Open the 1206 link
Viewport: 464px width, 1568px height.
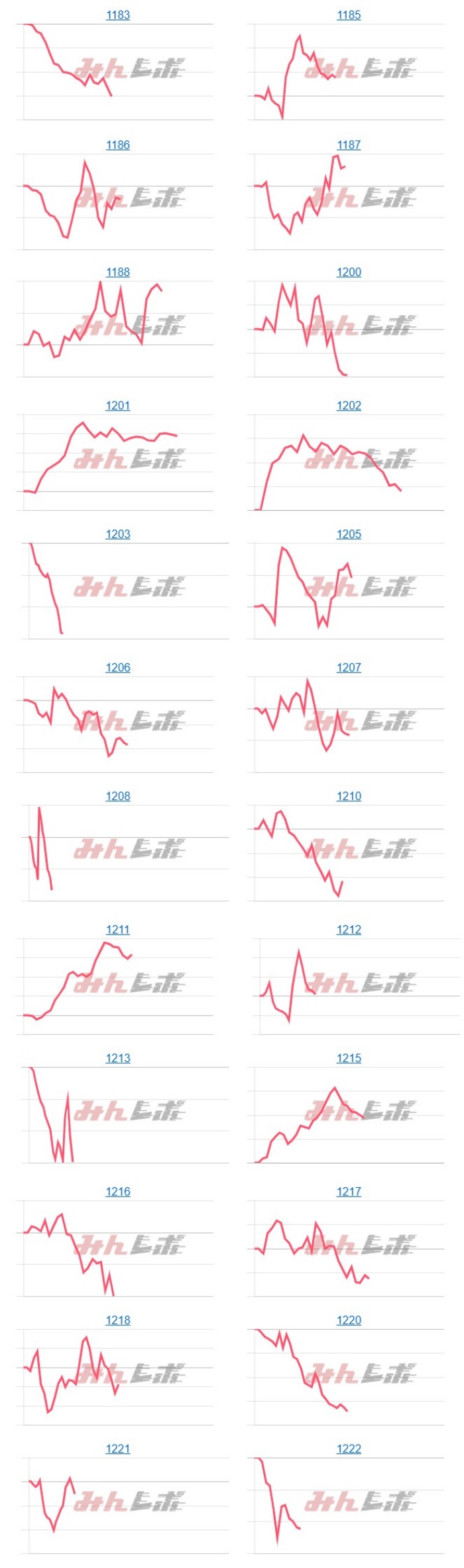[118, 668]
